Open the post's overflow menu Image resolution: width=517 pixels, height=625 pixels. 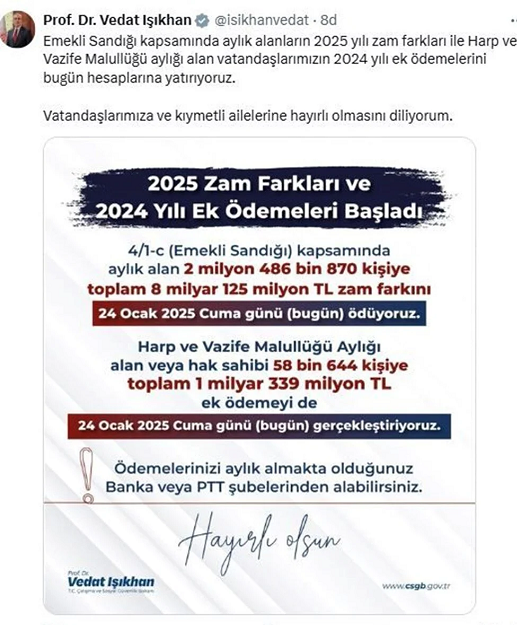513,20
